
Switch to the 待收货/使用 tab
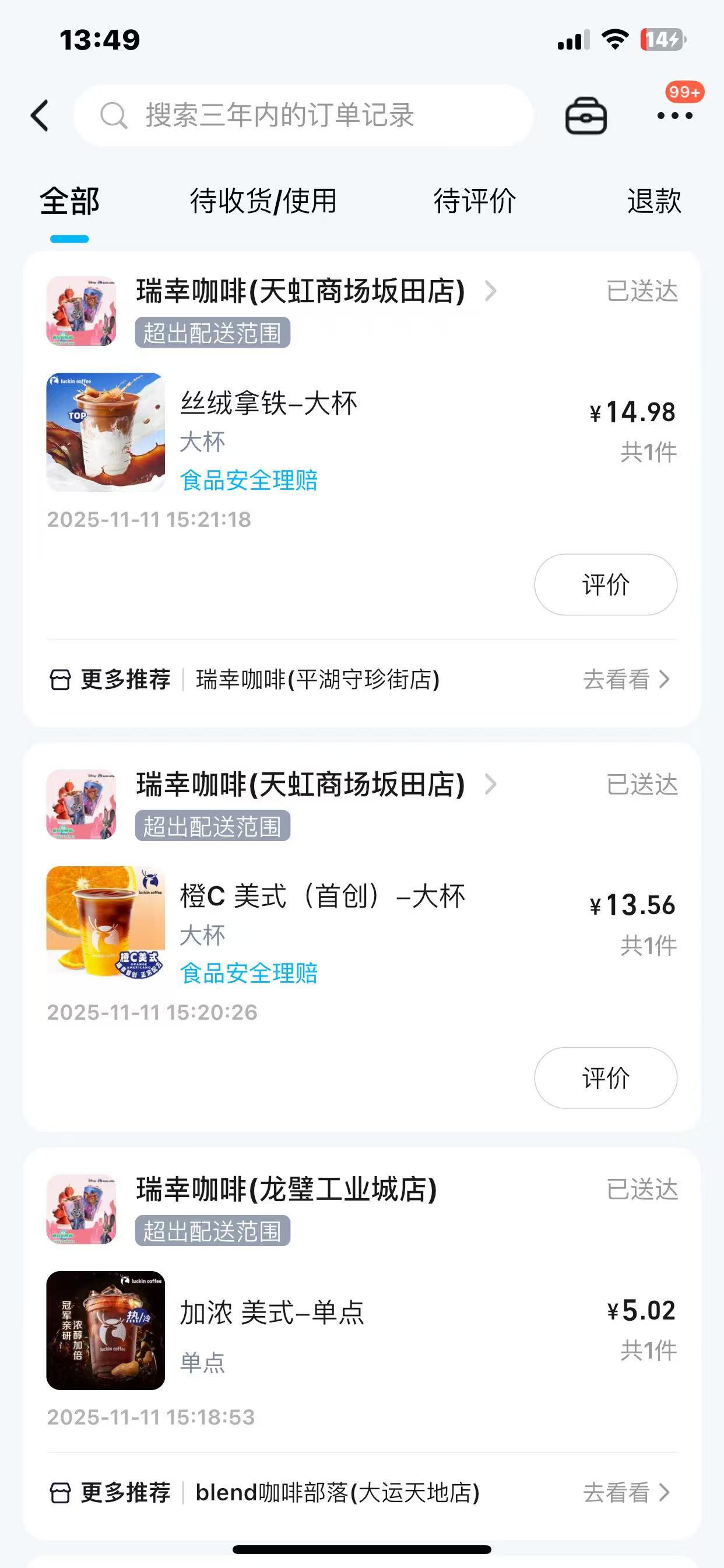[263, 201]
